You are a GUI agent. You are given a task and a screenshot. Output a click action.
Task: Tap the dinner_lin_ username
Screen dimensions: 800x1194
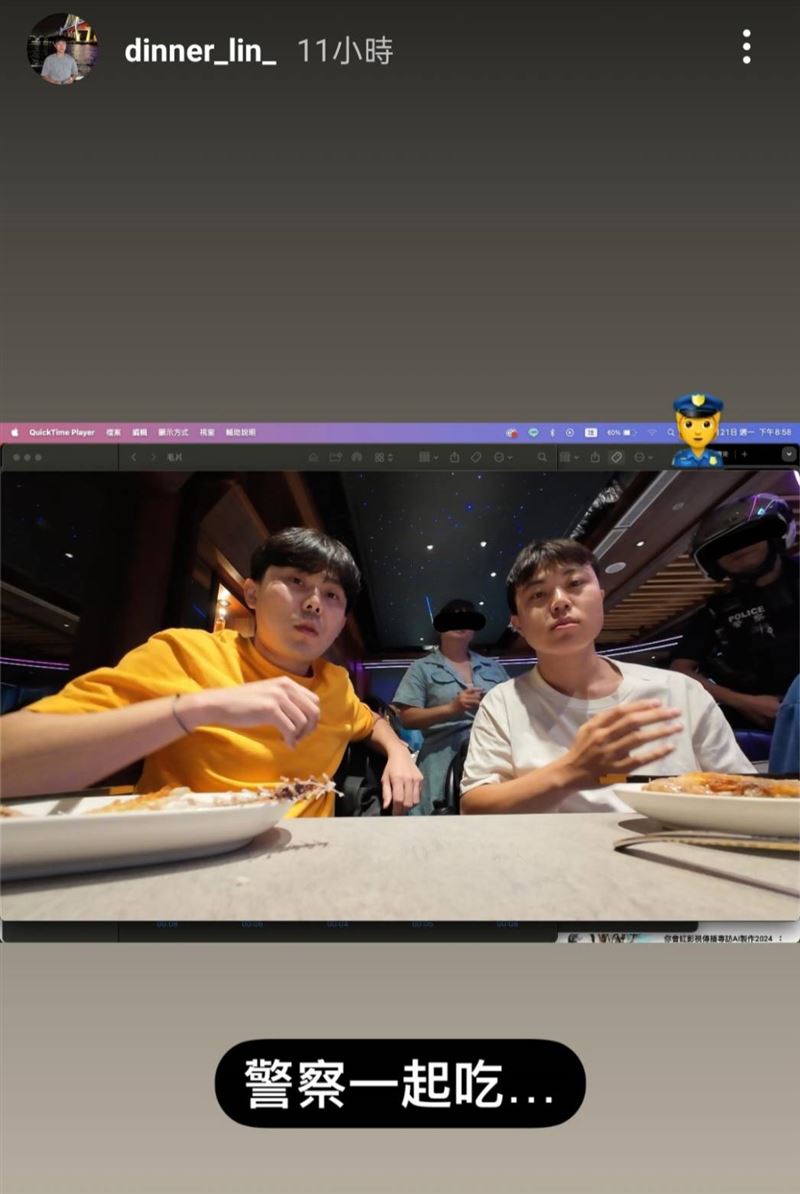[x=200, y=51]
